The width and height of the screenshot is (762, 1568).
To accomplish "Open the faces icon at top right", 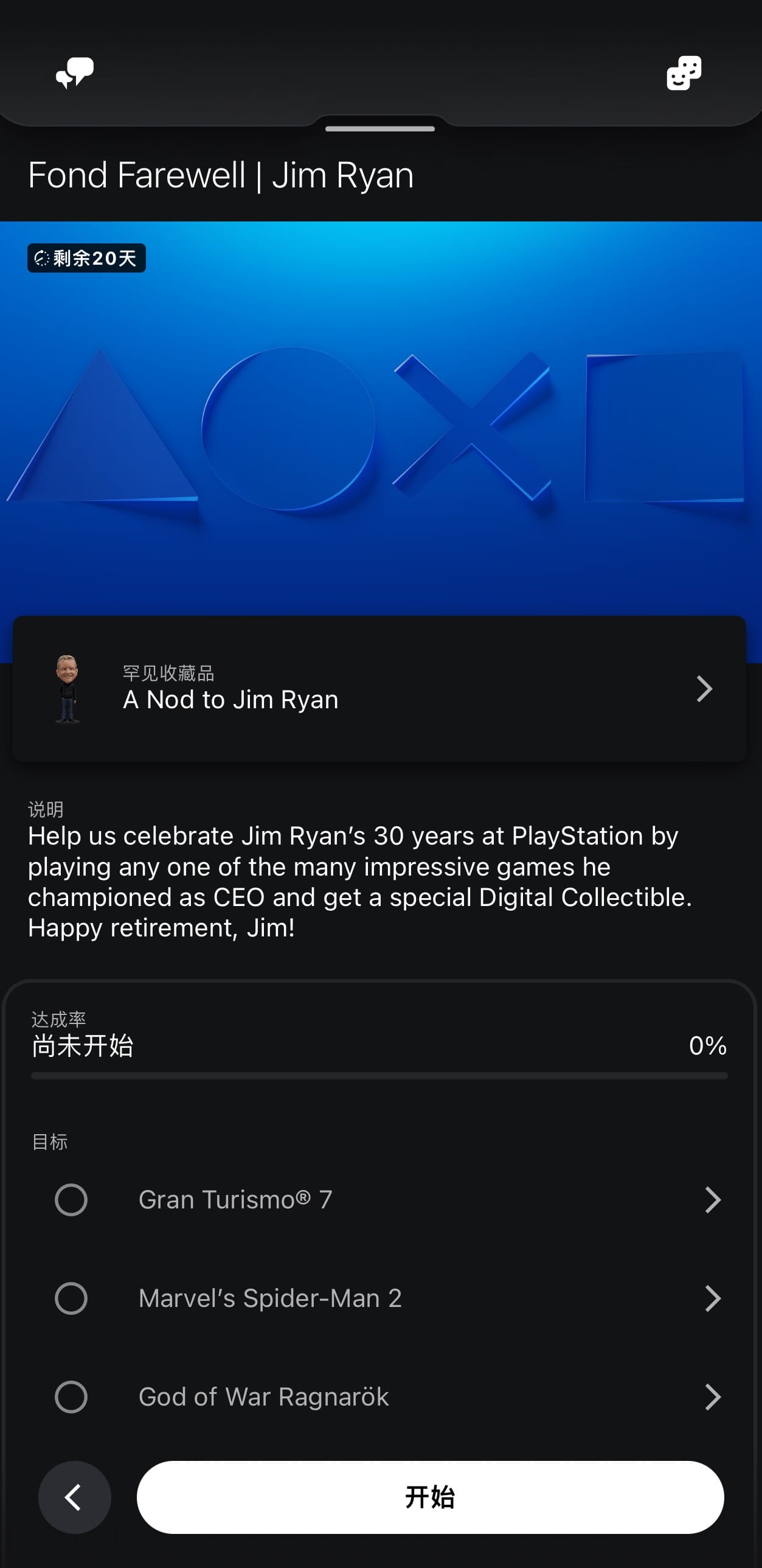I will click(684, 73).
